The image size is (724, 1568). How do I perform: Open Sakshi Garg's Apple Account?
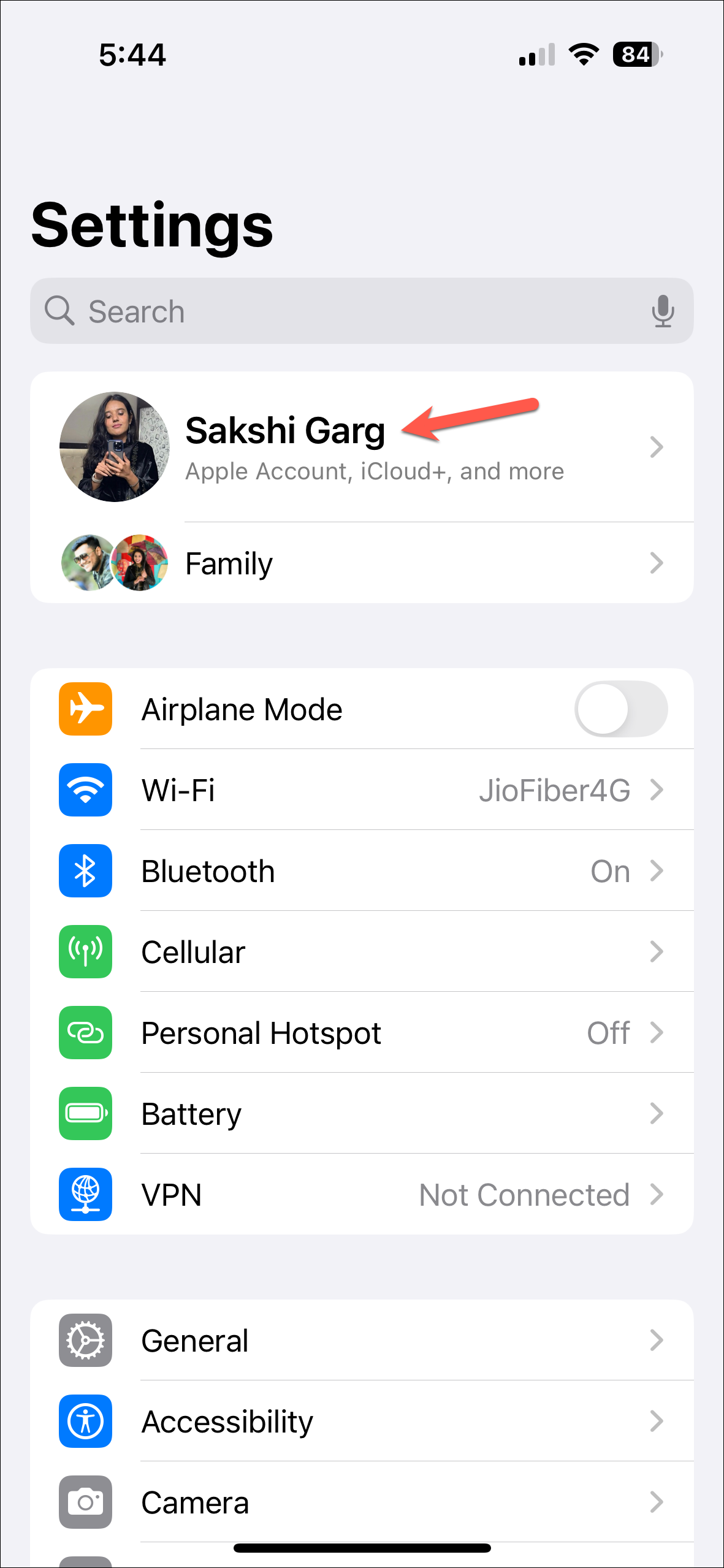click(x=362, y=447)
